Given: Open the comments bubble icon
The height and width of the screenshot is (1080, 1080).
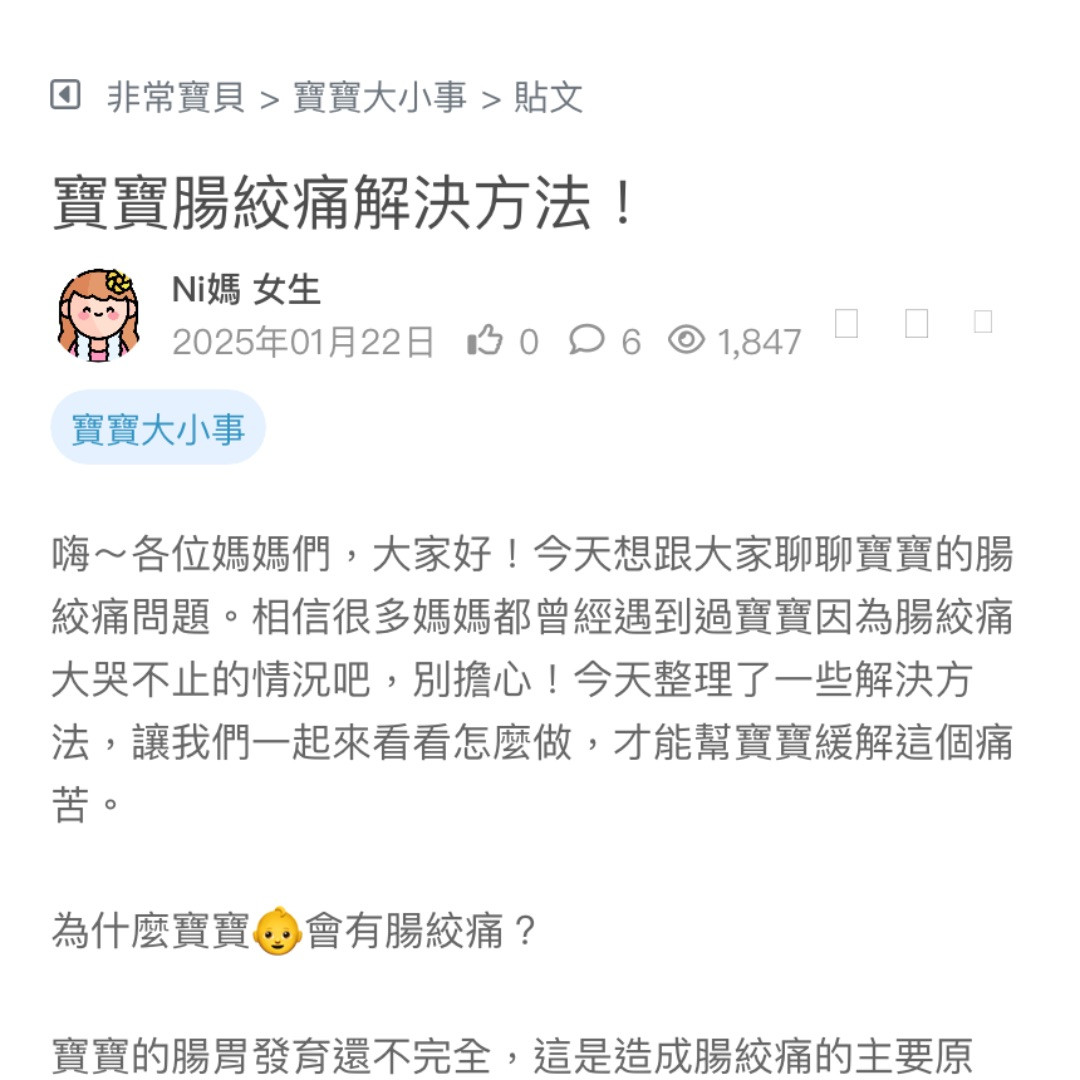Looking at the screenshot, I should (x=587, y=340).
